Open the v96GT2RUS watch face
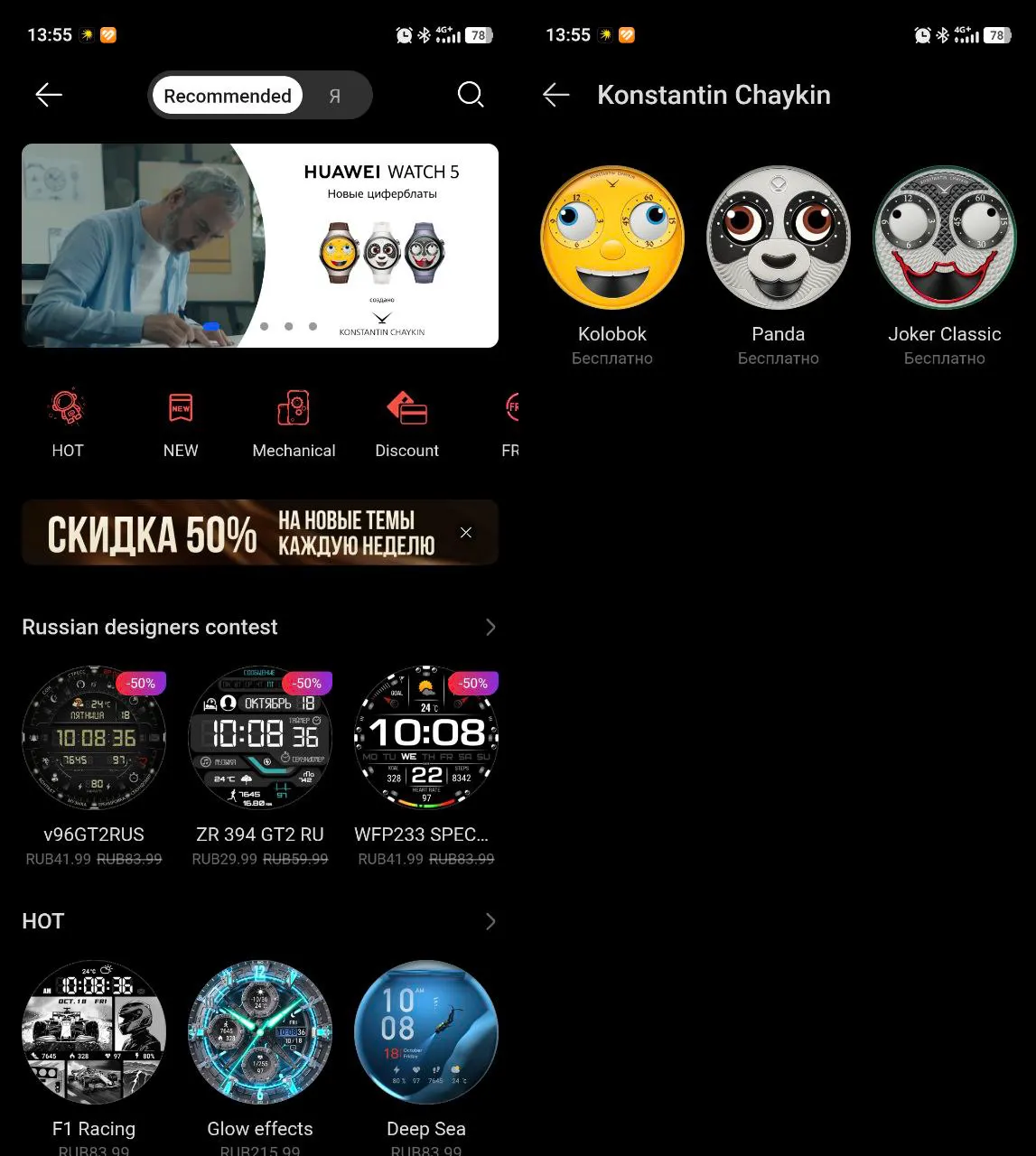The height and width of the screenshot is (1156, 1036). 94,739
